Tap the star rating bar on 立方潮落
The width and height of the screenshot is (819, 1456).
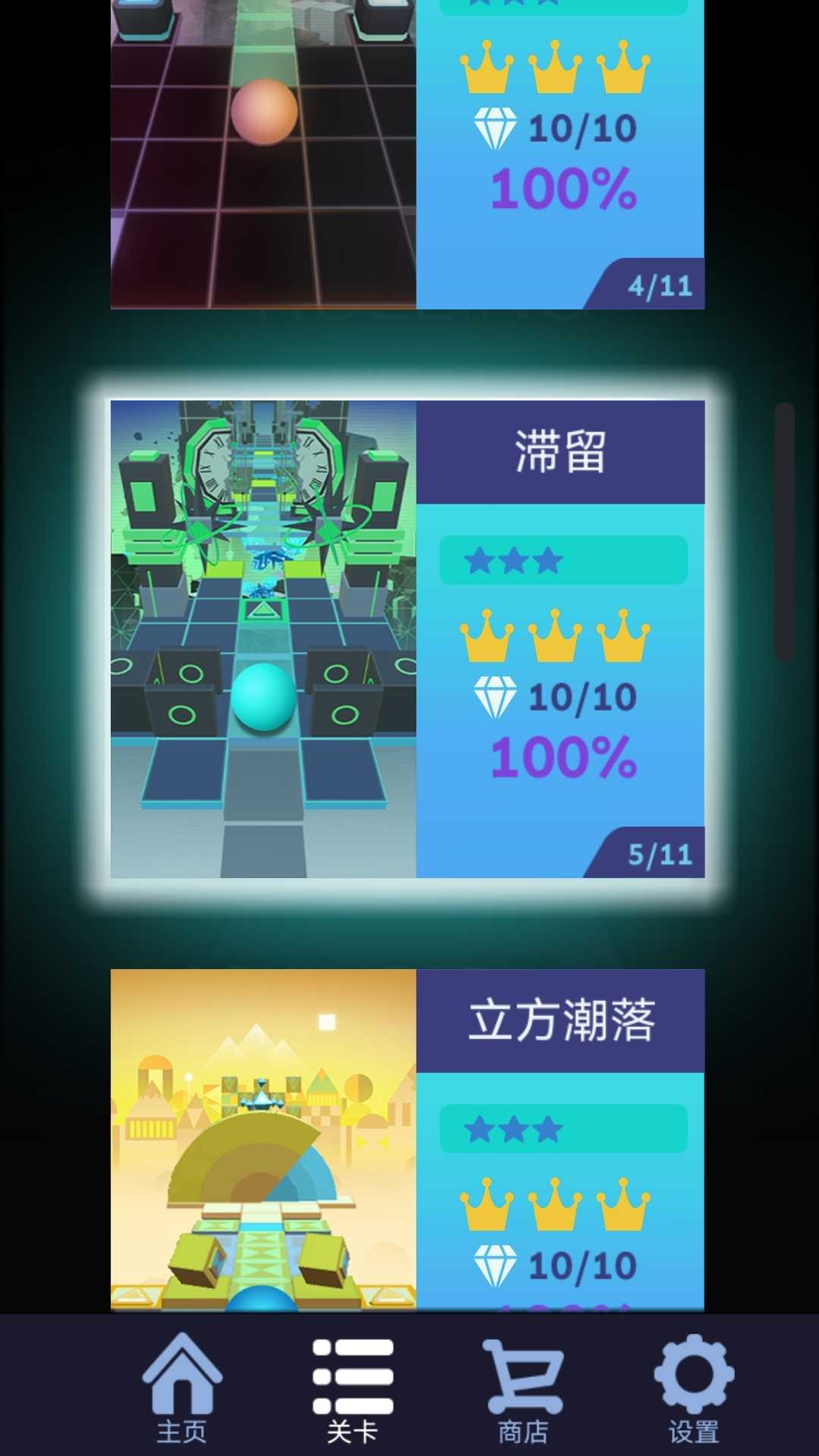pos(563,1128)
